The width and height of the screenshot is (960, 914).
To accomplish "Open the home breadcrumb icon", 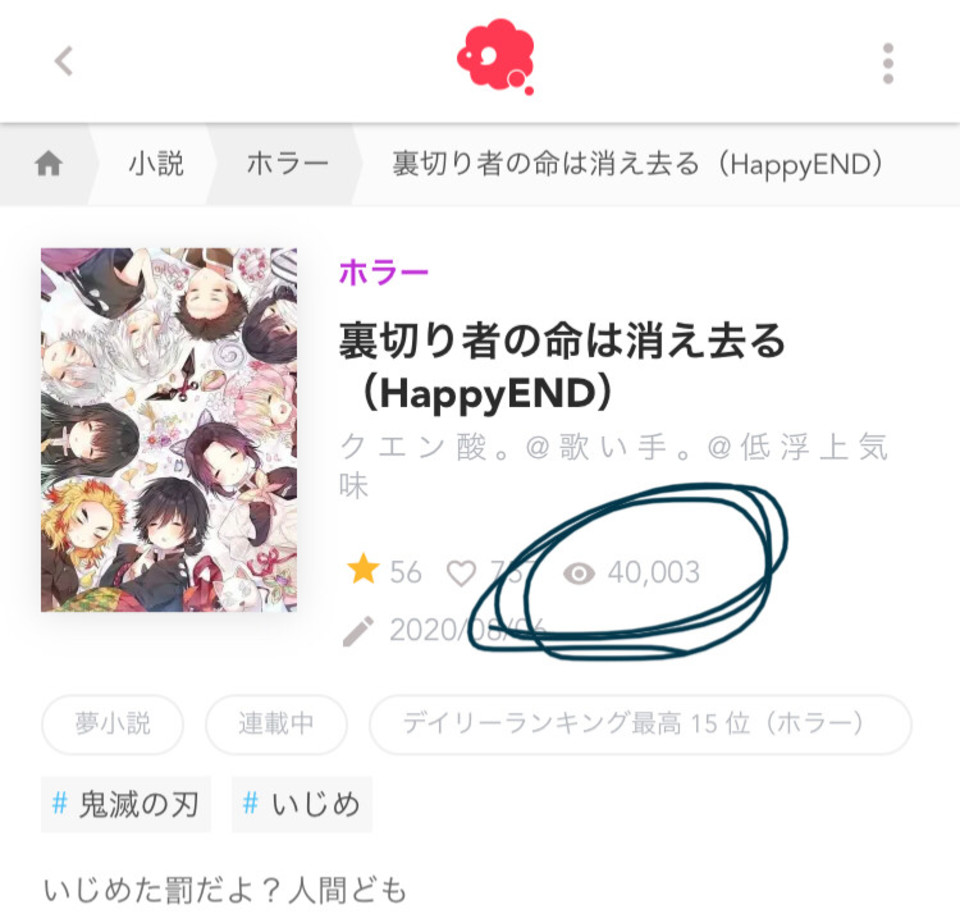I will 48,165.
